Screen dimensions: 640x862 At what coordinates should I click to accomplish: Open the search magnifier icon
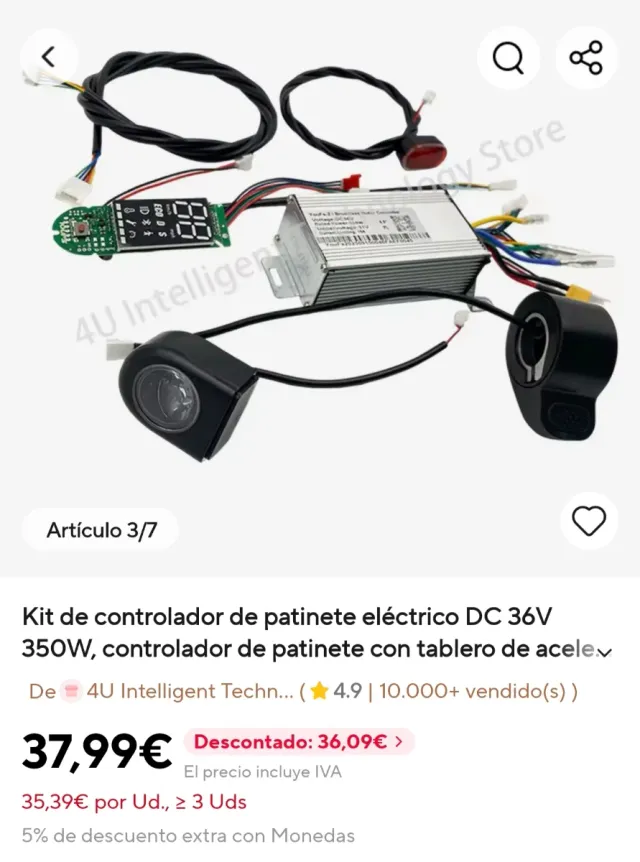tap(509, 57)
